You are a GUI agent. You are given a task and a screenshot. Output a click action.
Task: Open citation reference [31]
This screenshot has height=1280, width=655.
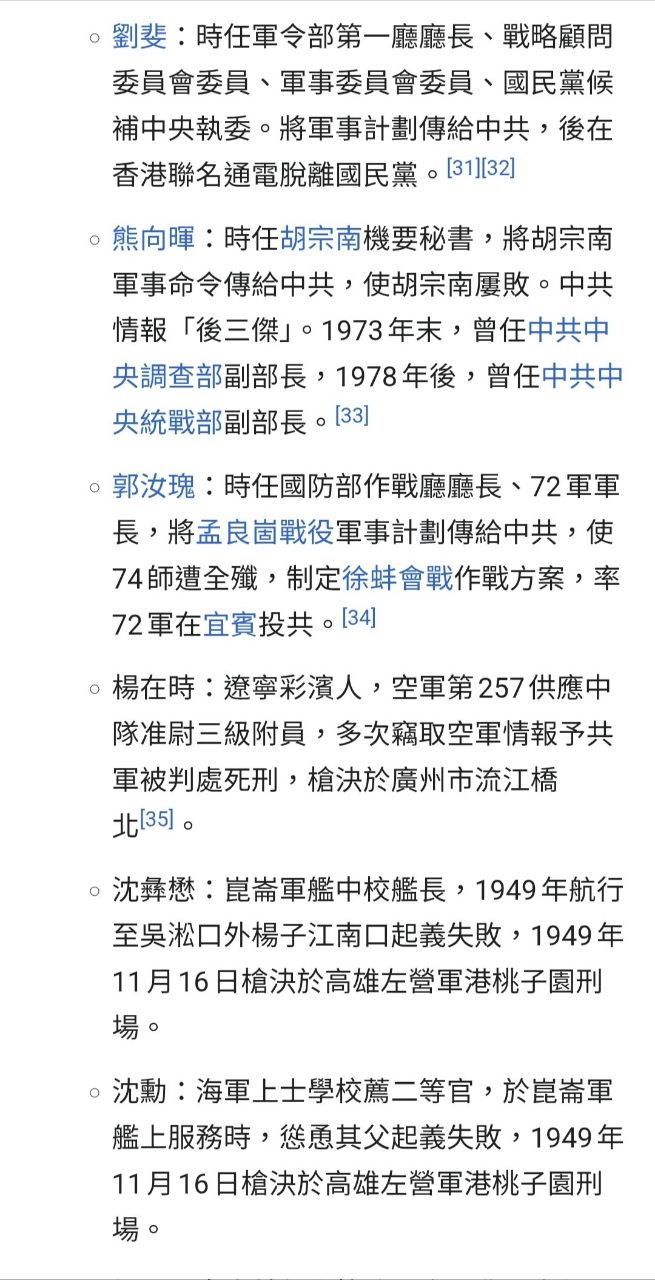[462, 167]
